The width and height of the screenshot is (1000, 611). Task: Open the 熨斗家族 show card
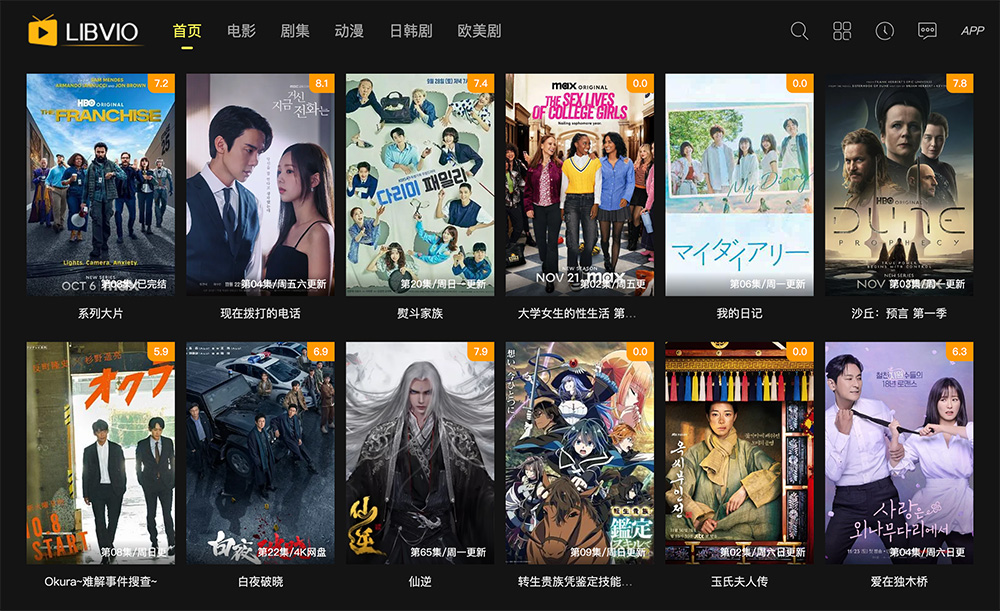pyautogui.click(x=420, y=185)
